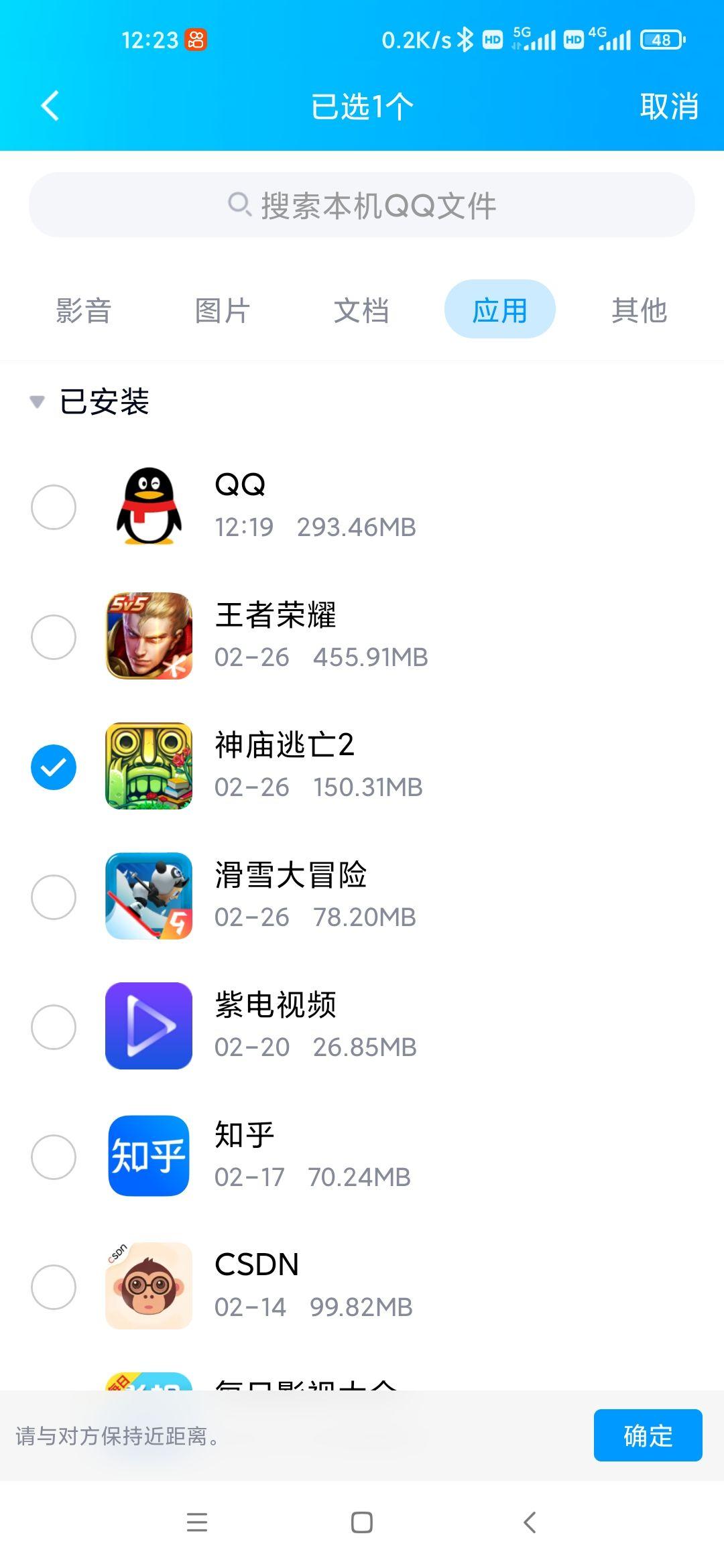The width and height of the screenshot is (724, 1568).
Task: Click the 神庙逃亡2 app icon
Action: (149, 766)
